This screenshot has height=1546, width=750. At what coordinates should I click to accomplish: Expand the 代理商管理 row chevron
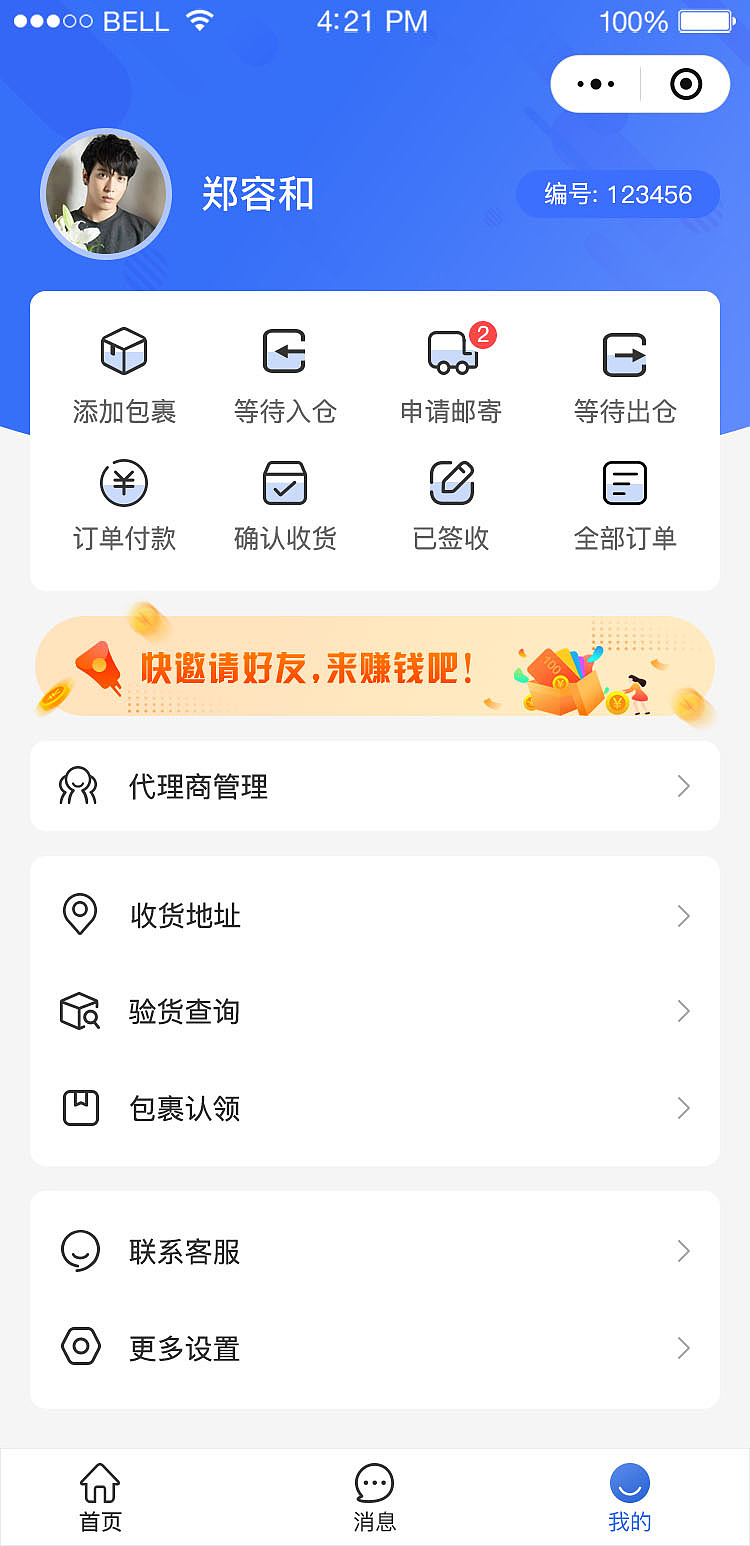[x=683, y=787]
